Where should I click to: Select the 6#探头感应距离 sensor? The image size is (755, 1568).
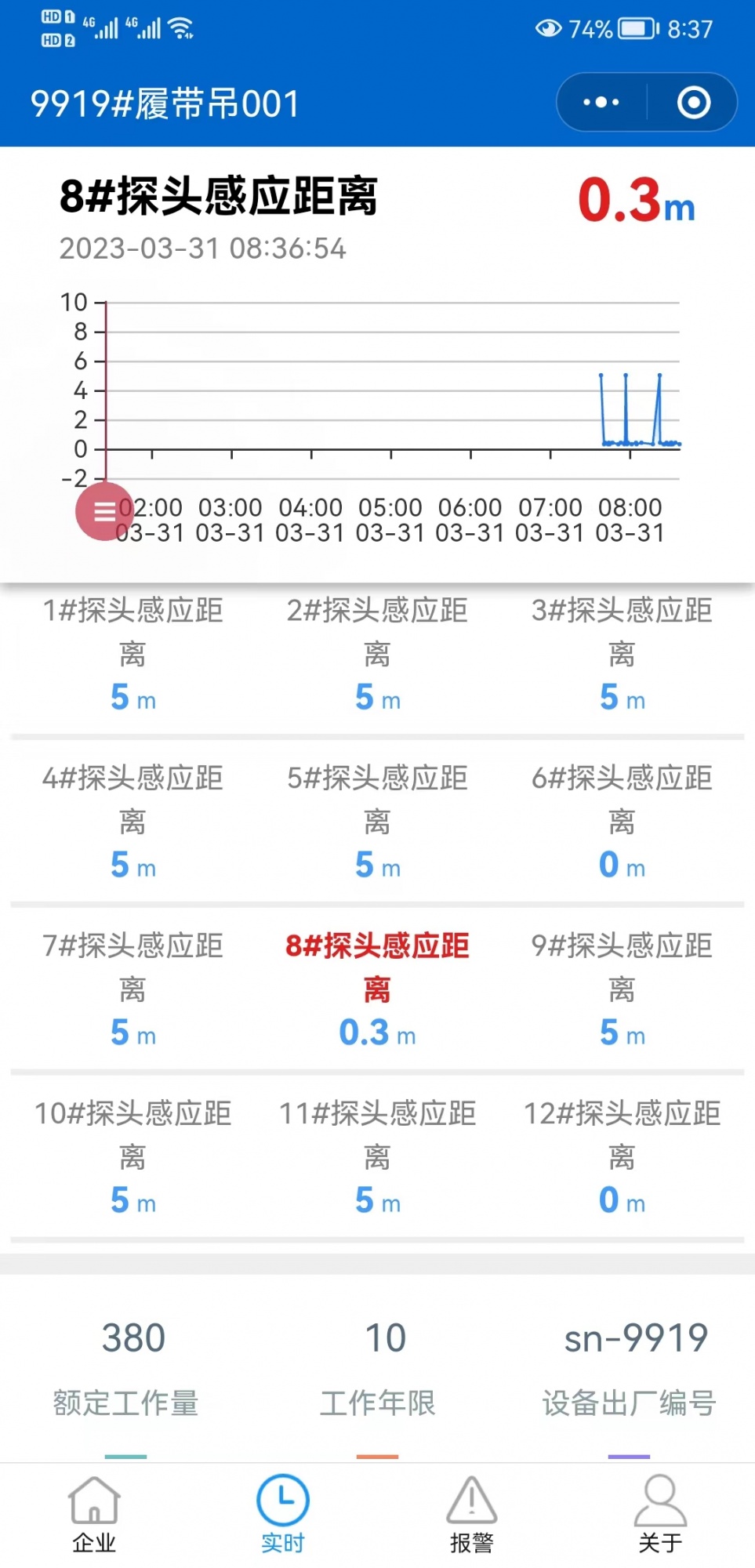click(x=622, y=821)
